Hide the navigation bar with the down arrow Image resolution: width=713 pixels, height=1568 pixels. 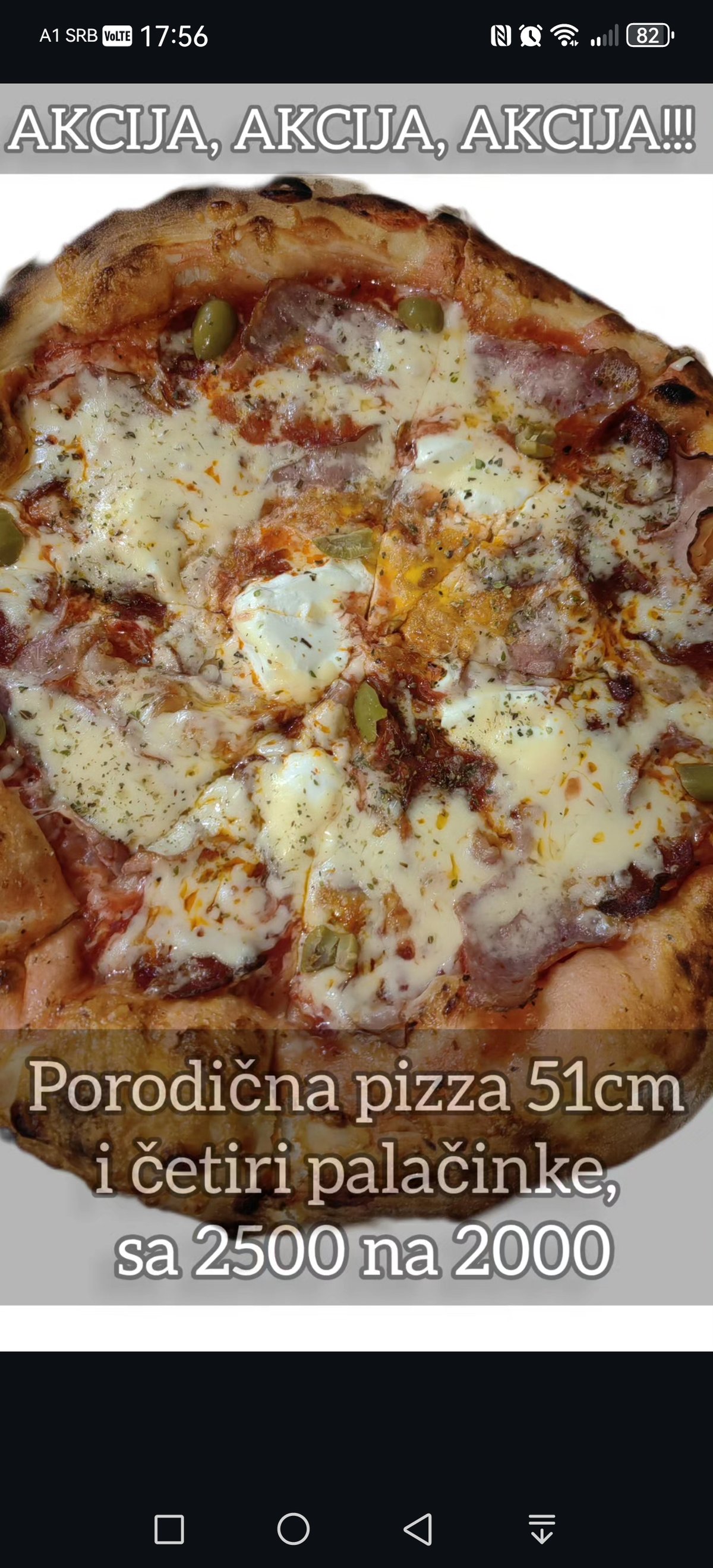tap(541, 1528)
